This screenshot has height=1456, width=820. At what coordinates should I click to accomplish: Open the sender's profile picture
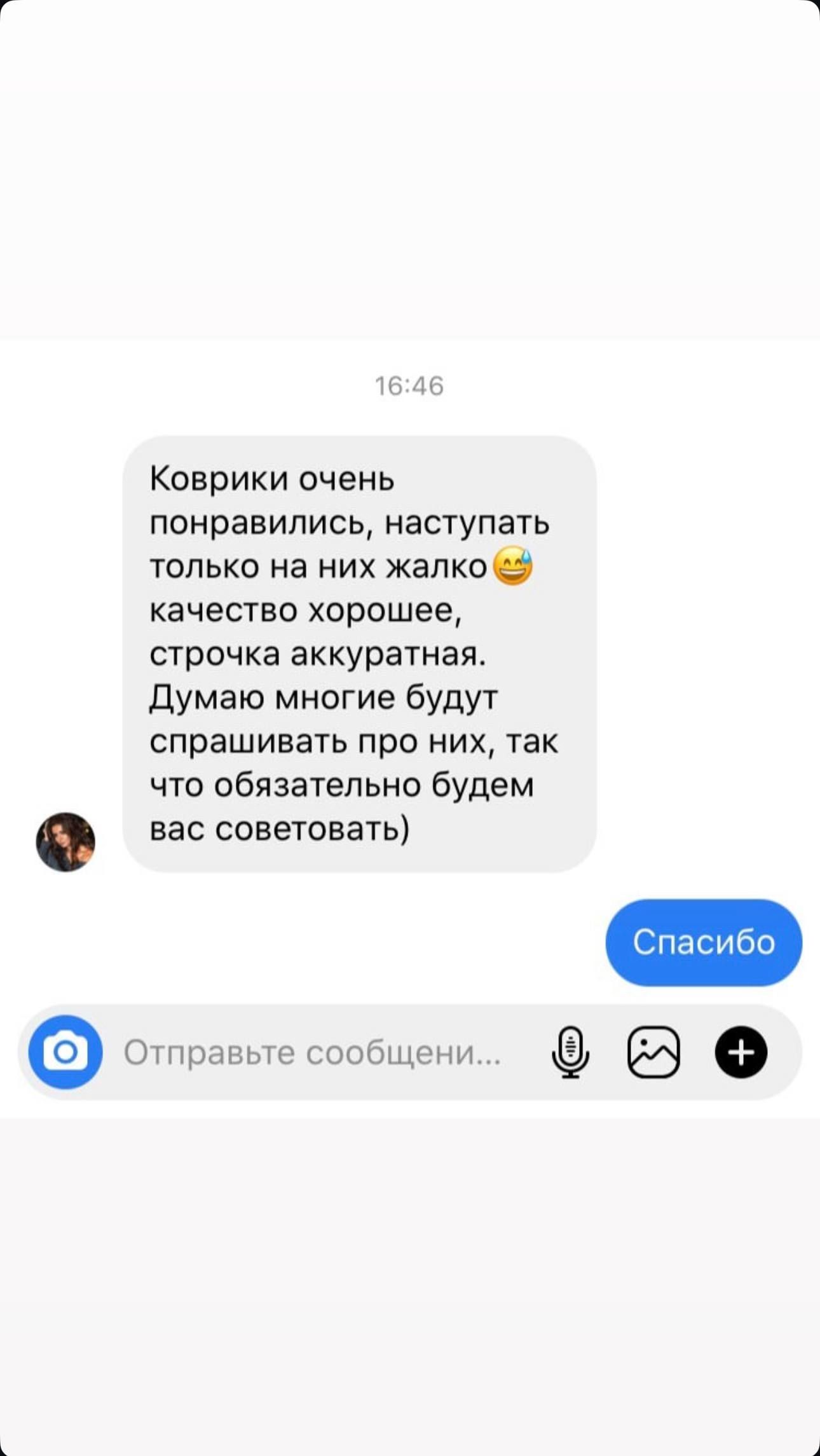[x=65, y=842]
